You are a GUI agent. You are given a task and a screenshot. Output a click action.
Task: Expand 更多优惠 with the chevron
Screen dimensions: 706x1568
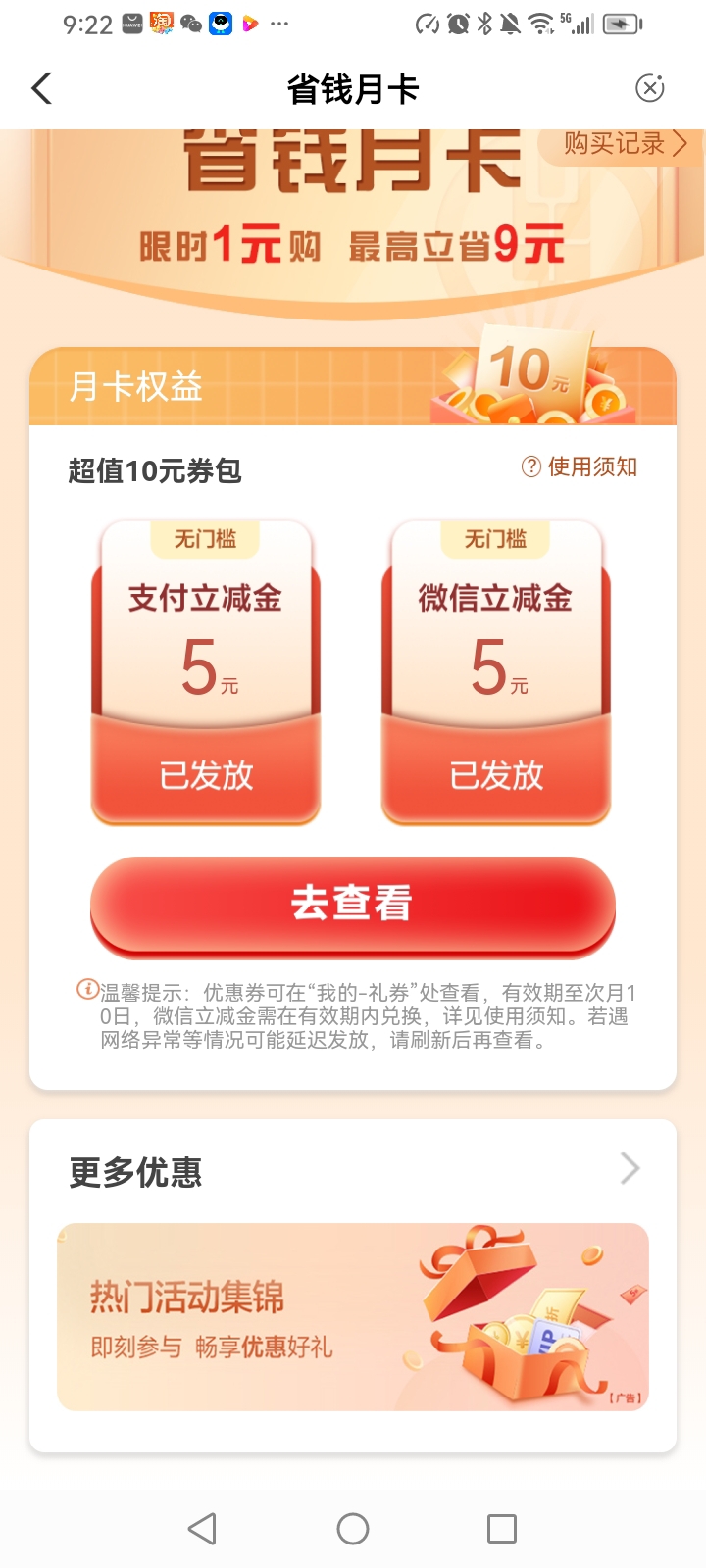[x=630, y=1168]
